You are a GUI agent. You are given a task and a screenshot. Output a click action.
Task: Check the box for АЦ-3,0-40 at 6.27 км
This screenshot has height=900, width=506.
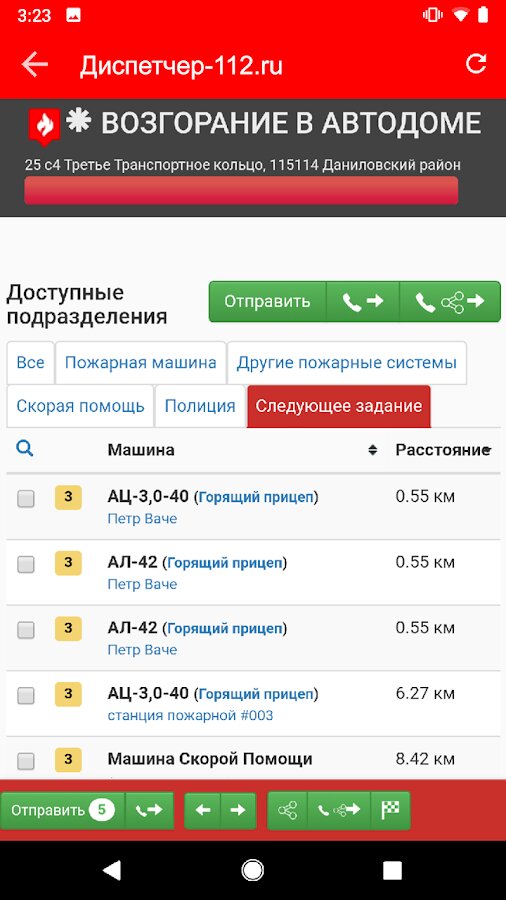click(25, 696)
